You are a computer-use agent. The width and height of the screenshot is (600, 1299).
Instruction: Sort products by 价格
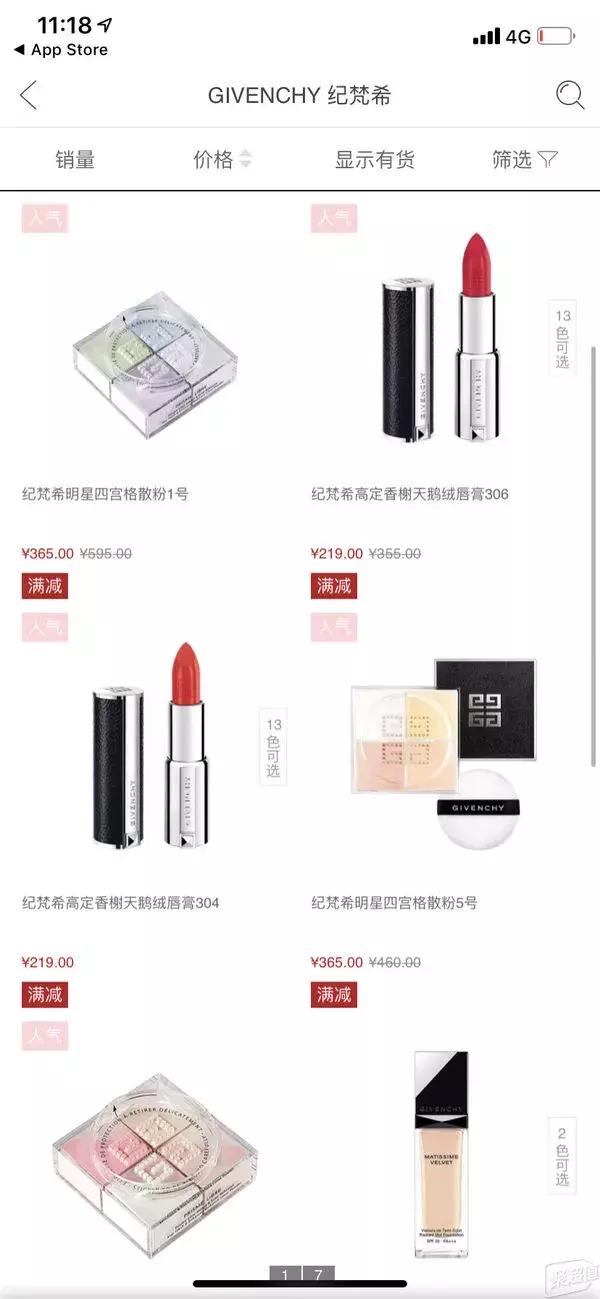coord(222,159)
